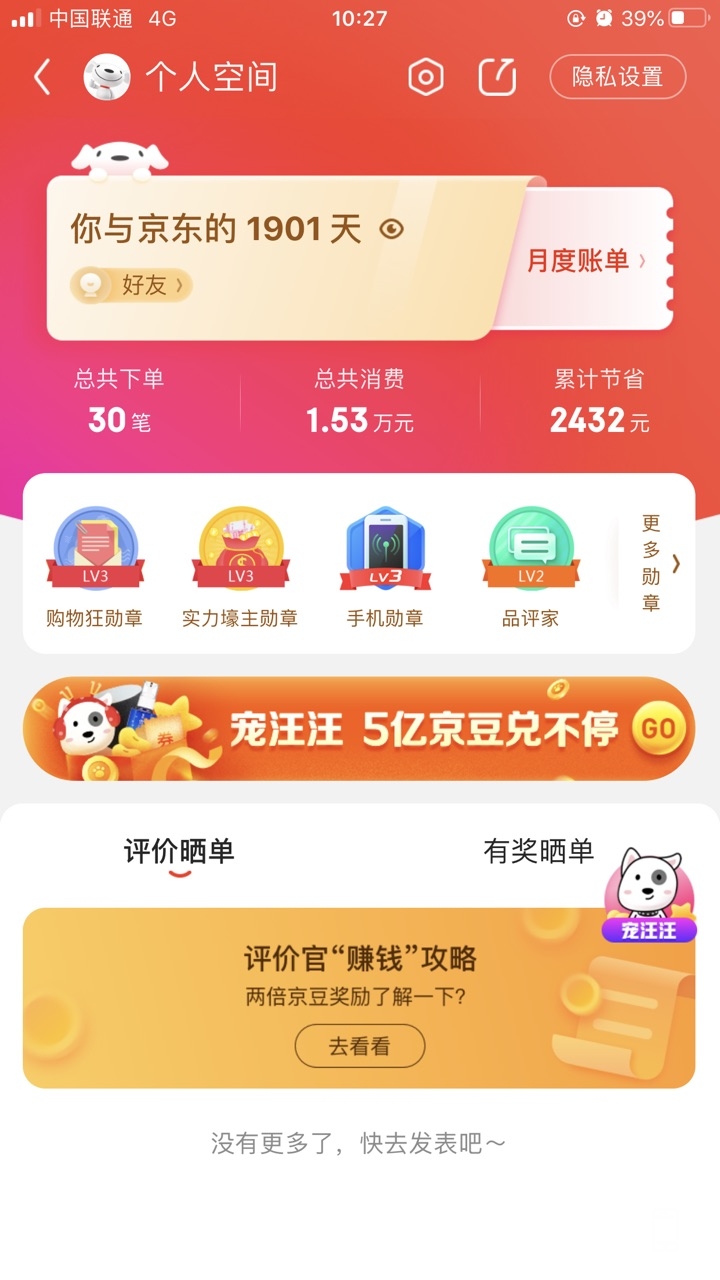Share the personal space page

[x=497, y=77]
